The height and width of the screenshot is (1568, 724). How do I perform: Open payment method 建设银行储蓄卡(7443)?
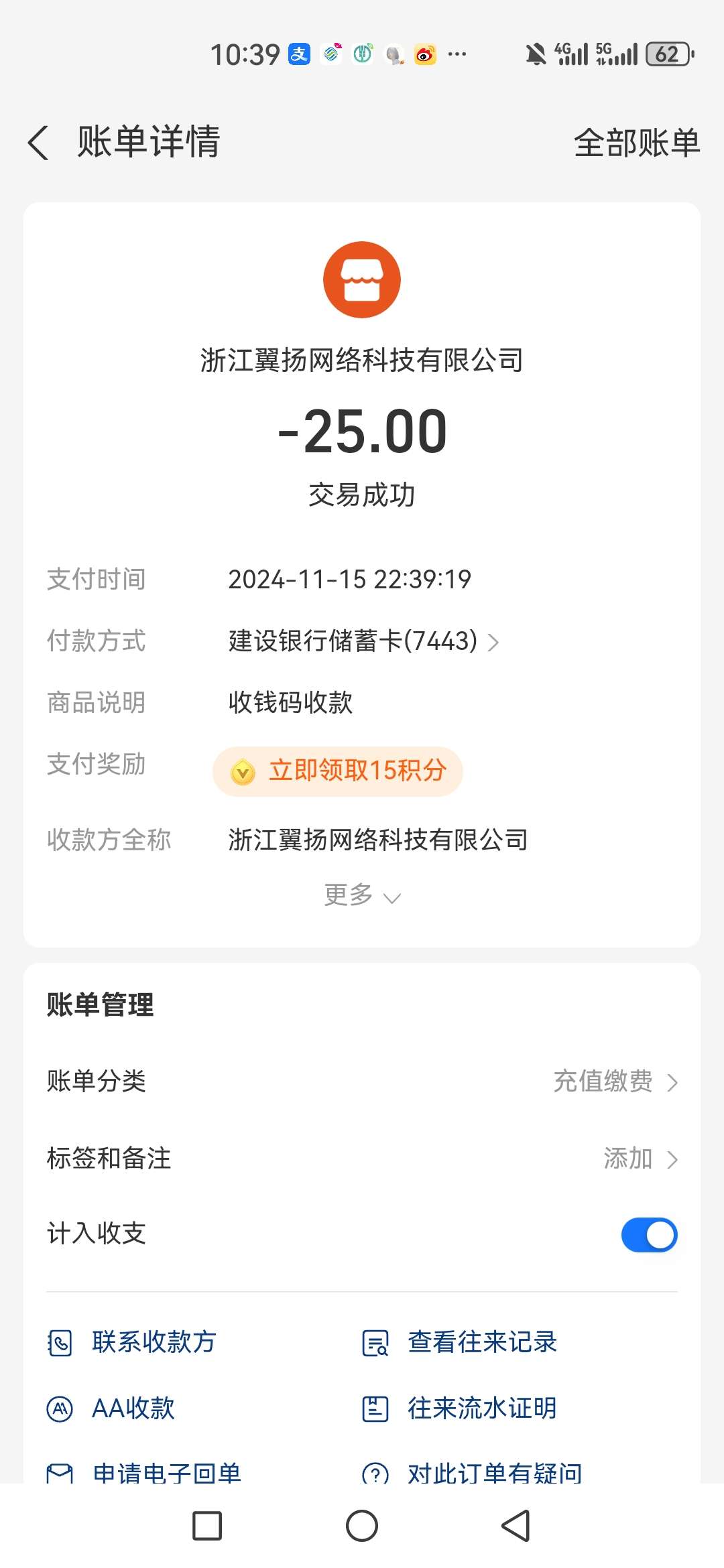click(x=363, y=641)
